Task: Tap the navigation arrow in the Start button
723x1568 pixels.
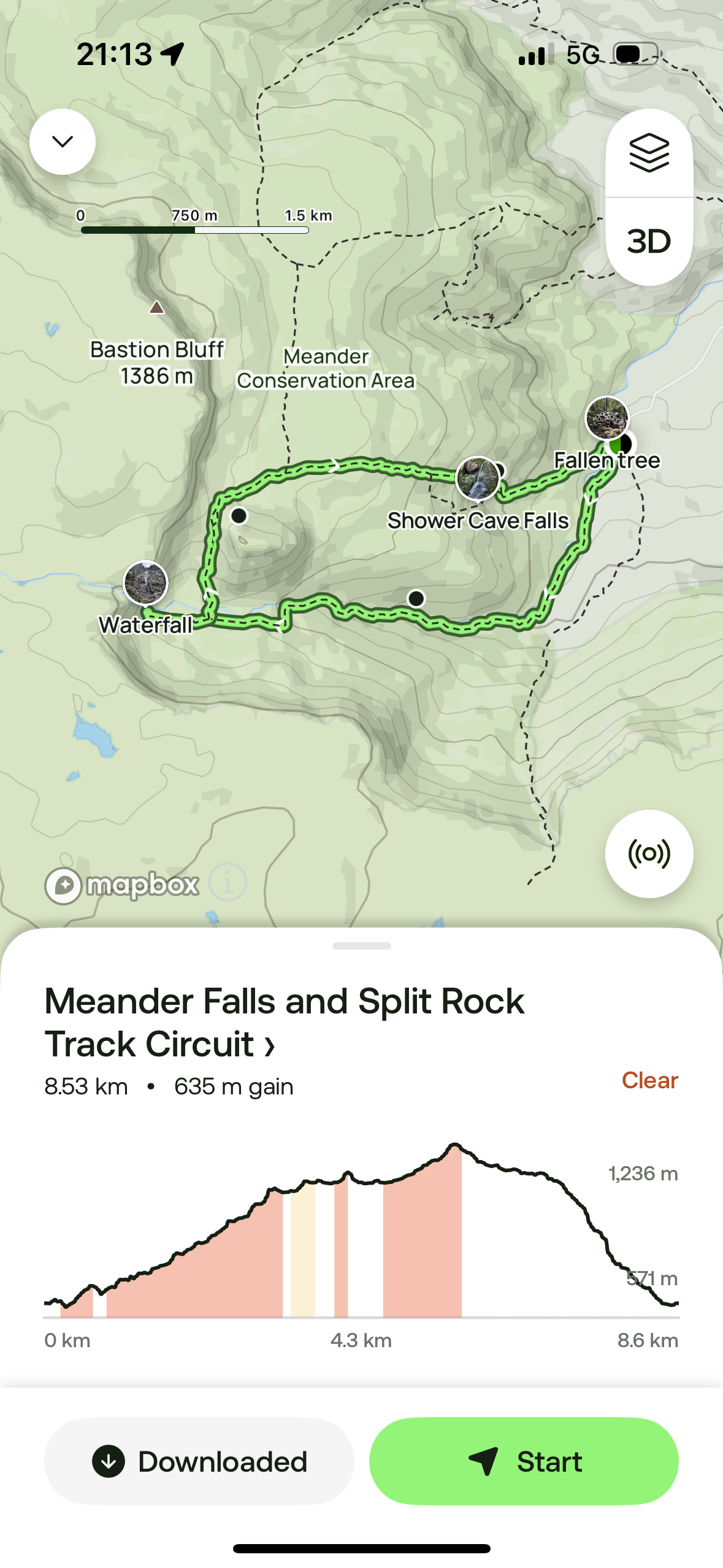Action: point(485,1462)
